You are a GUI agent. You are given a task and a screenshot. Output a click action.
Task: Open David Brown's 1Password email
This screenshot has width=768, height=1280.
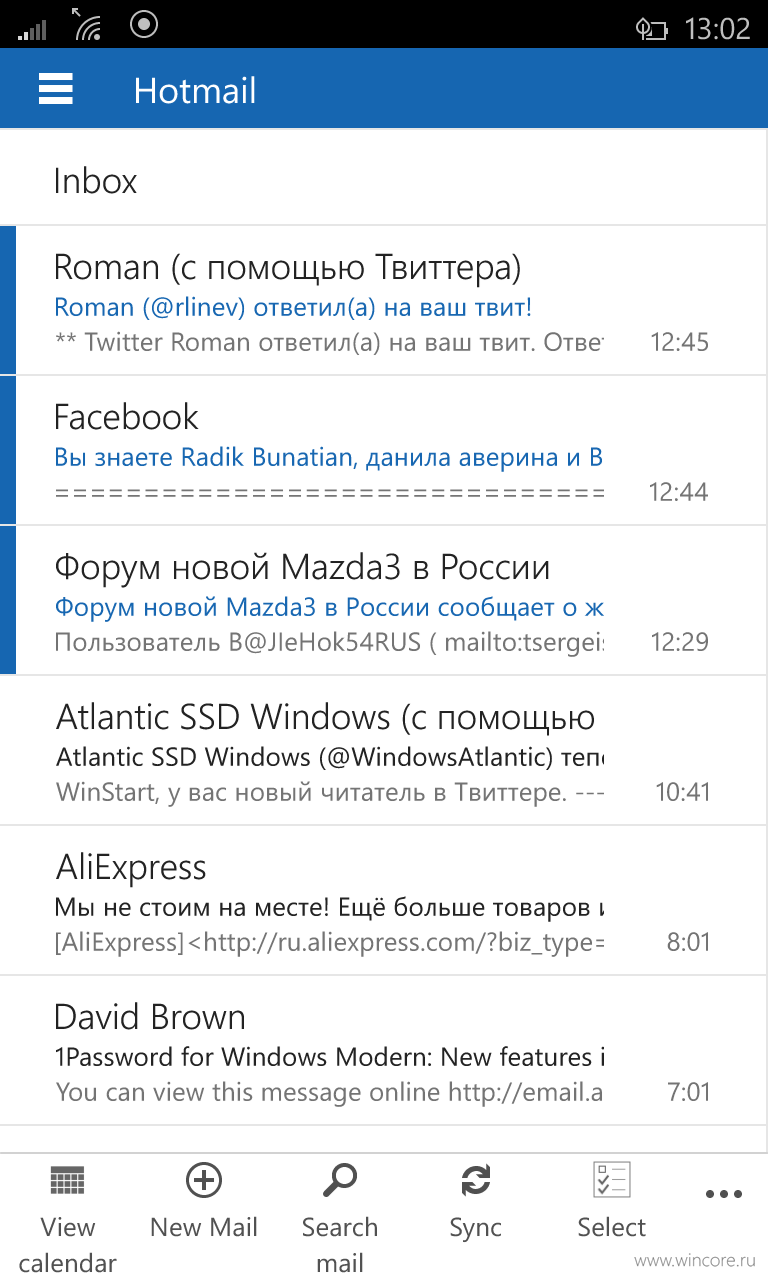coord(384,1051)
